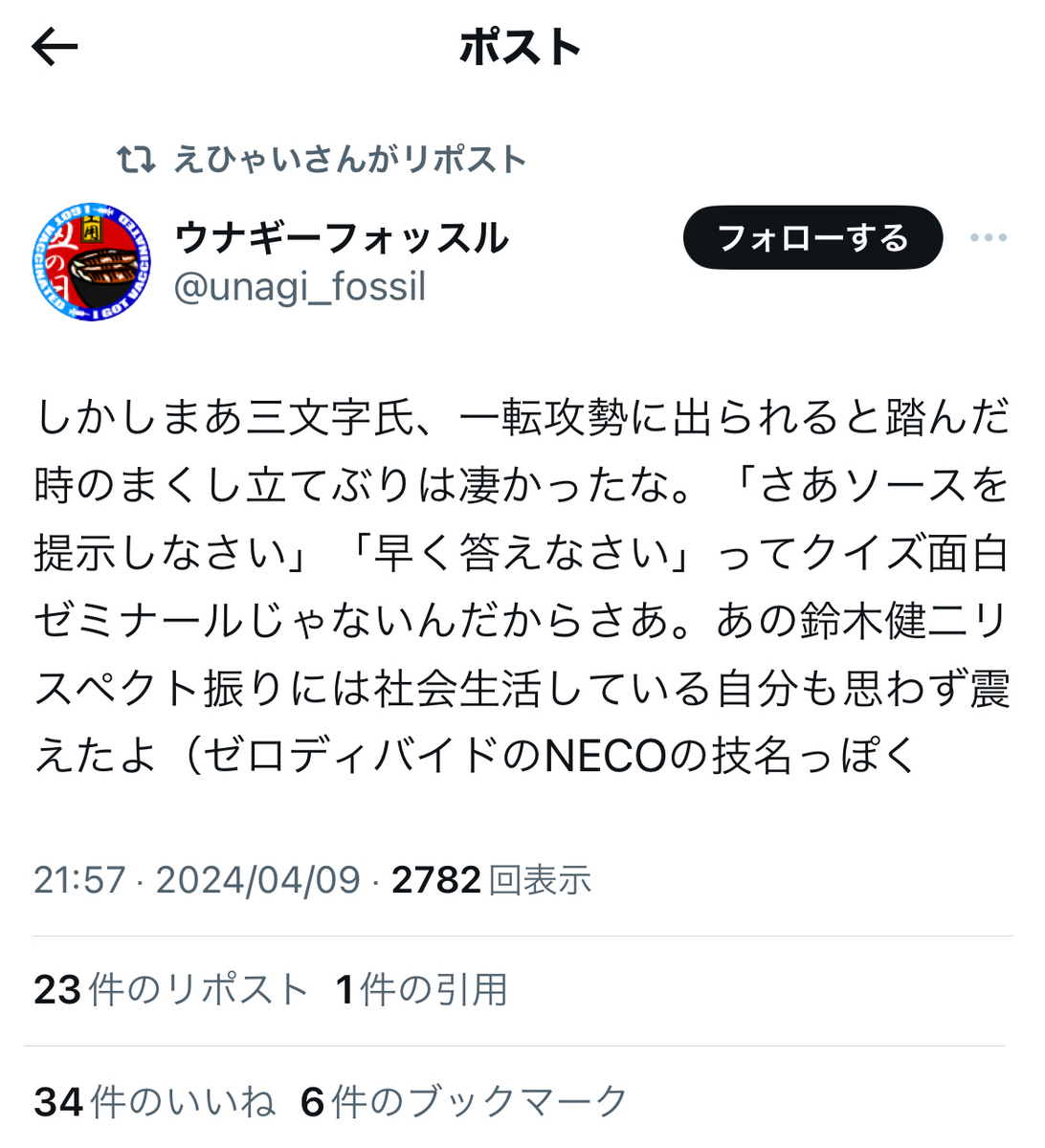Open ウナギーフォッスル's profile picture
Screen dimensions: 1045x1148
coord(92,261)
